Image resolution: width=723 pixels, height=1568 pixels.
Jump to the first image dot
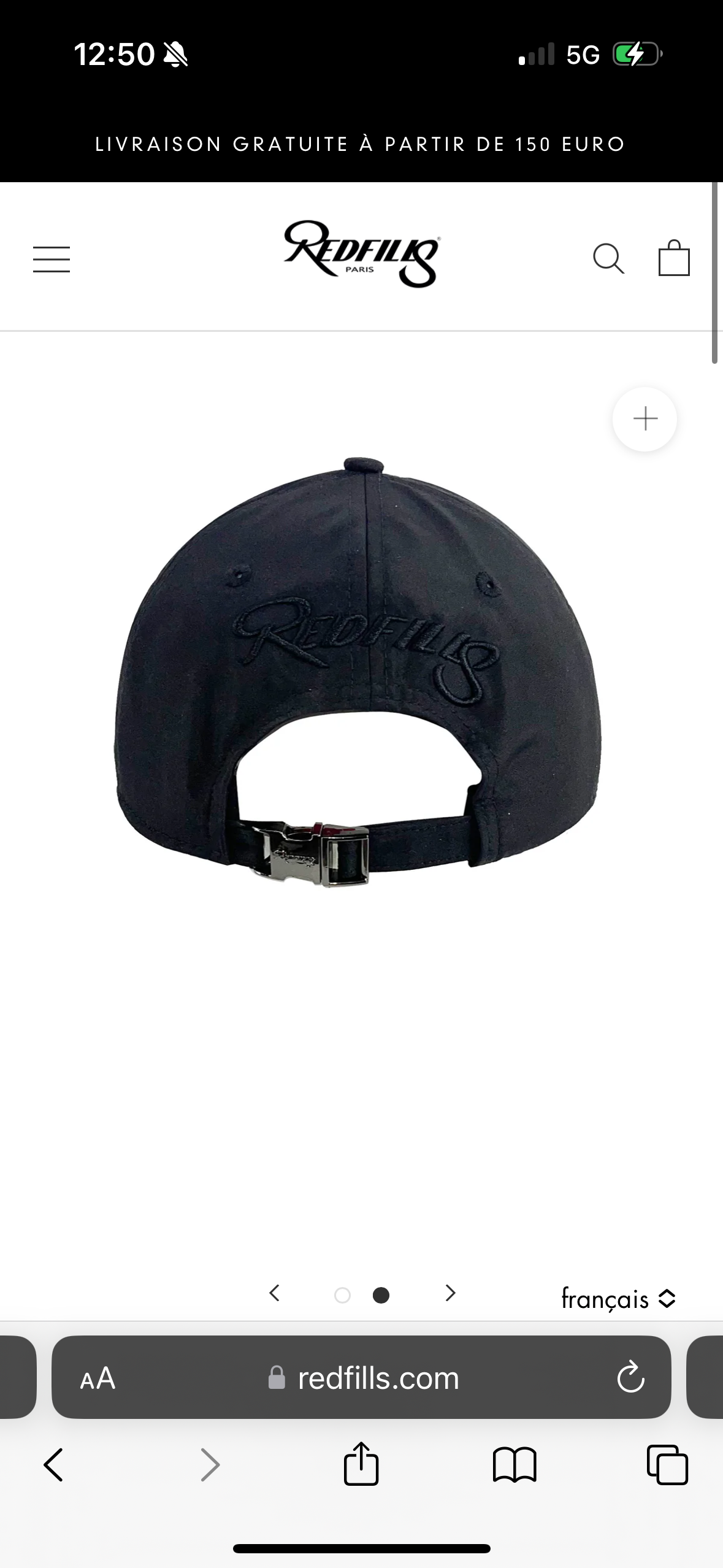tap(342, 1295)
